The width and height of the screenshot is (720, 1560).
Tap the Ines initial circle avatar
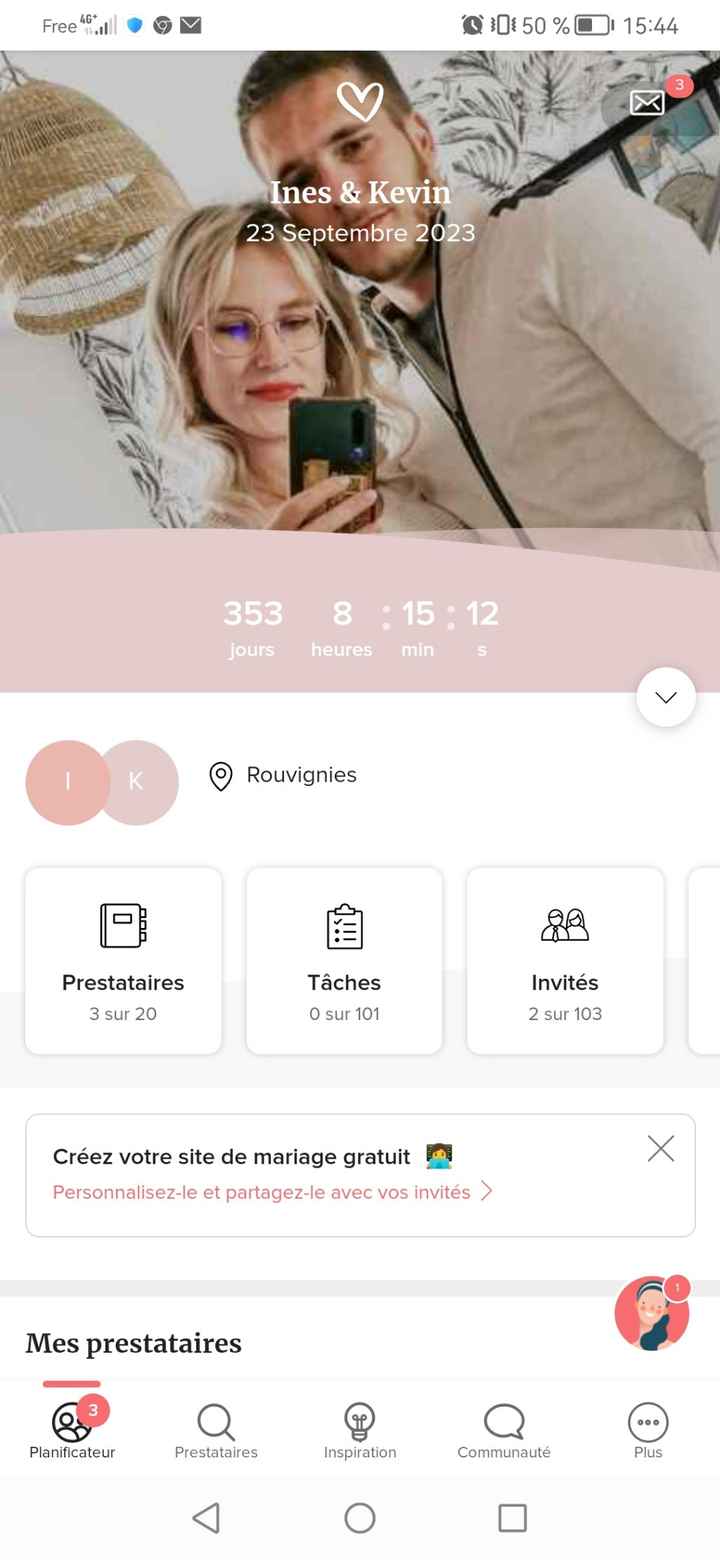tap(68, 783)
